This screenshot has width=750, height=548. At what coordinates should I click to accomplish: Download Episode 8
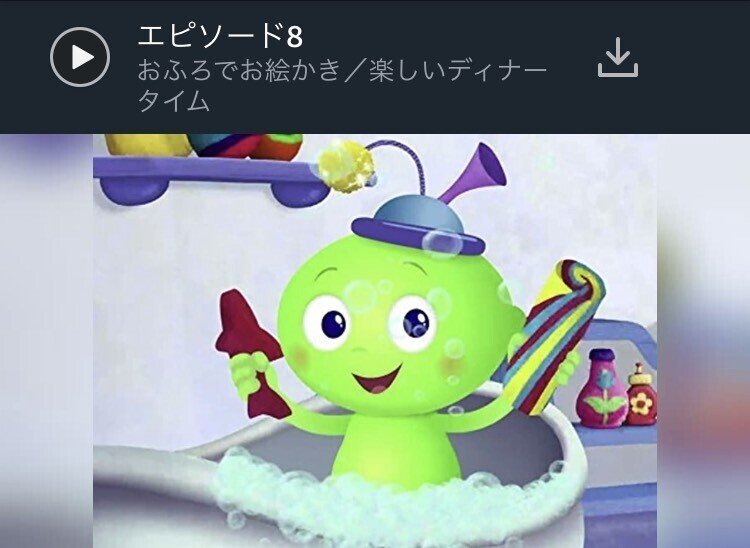[618, 60]
